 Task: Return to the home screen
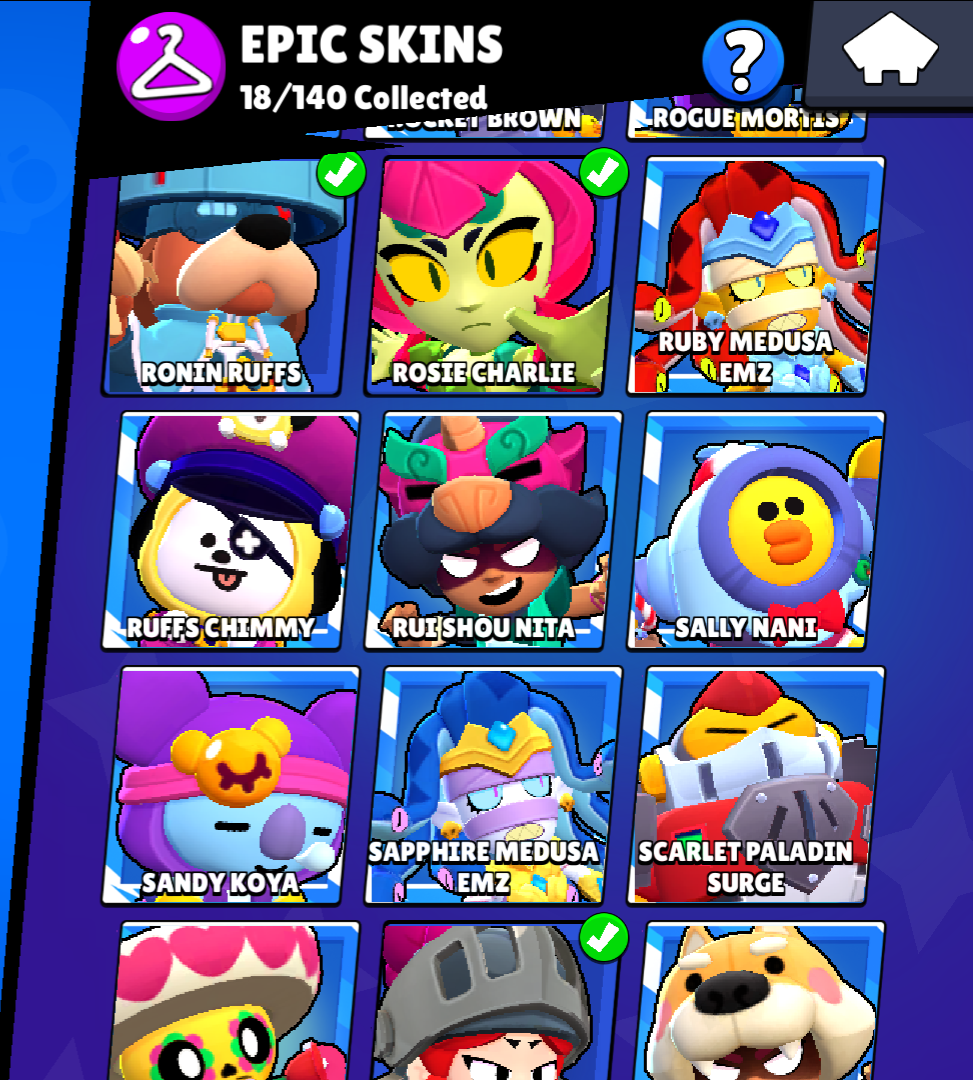[x=890, y=50]
